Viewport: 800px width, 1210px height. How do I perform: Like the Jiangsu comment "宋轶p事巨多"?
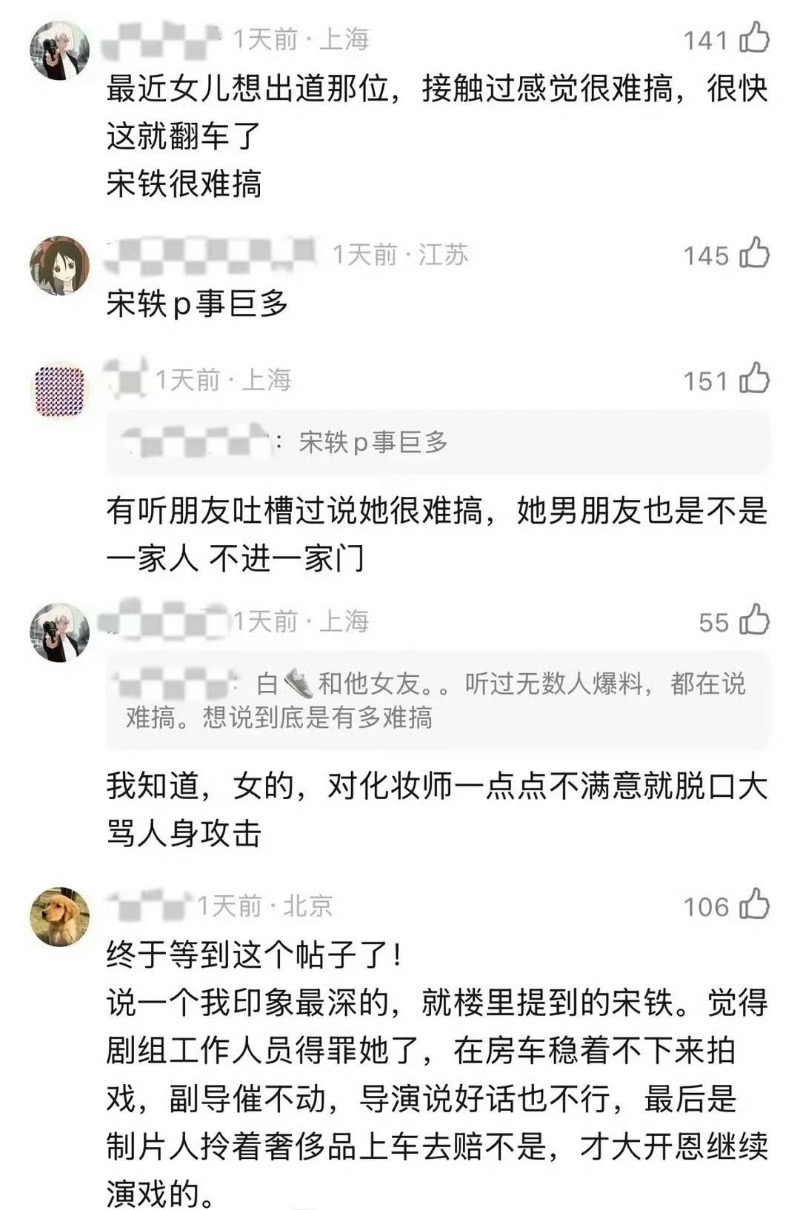(754, 254)
